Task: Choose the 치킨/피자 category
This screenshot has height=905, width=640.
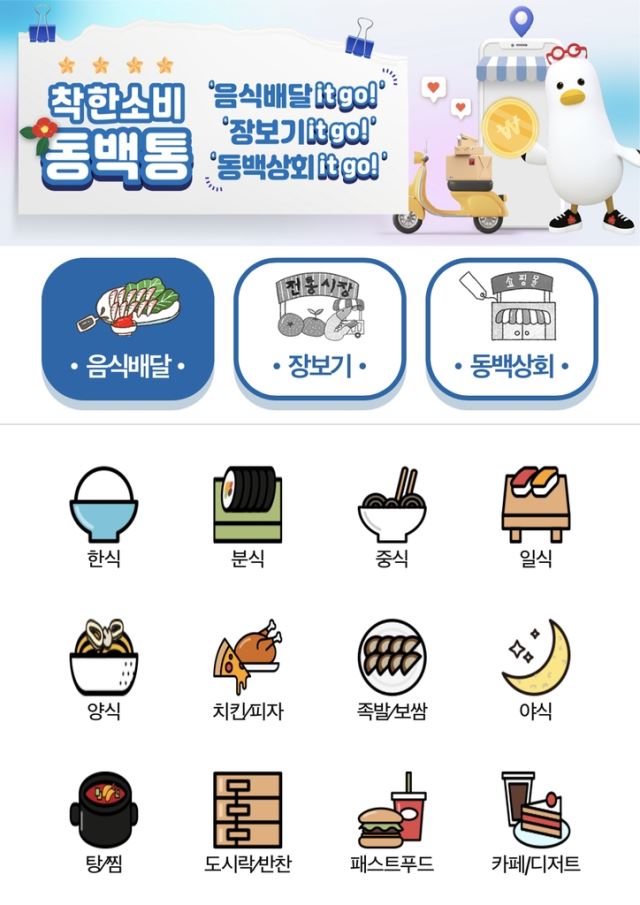Action: click(247, 668)
